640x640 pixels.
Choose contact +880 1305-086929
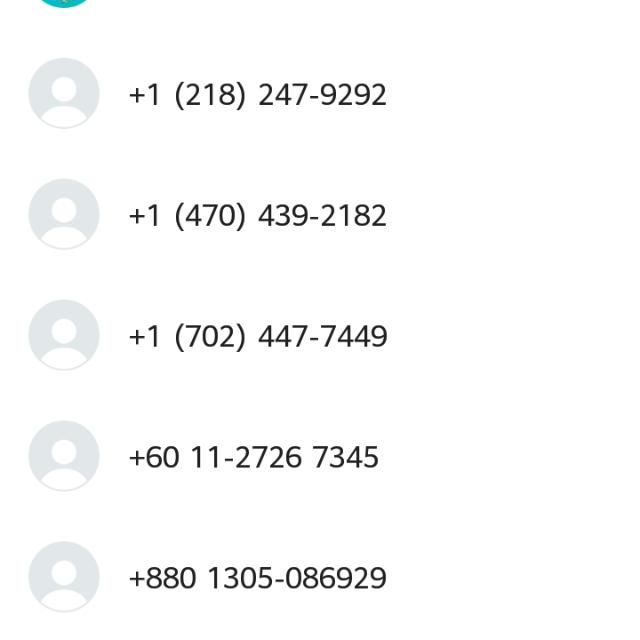point(257,579)
